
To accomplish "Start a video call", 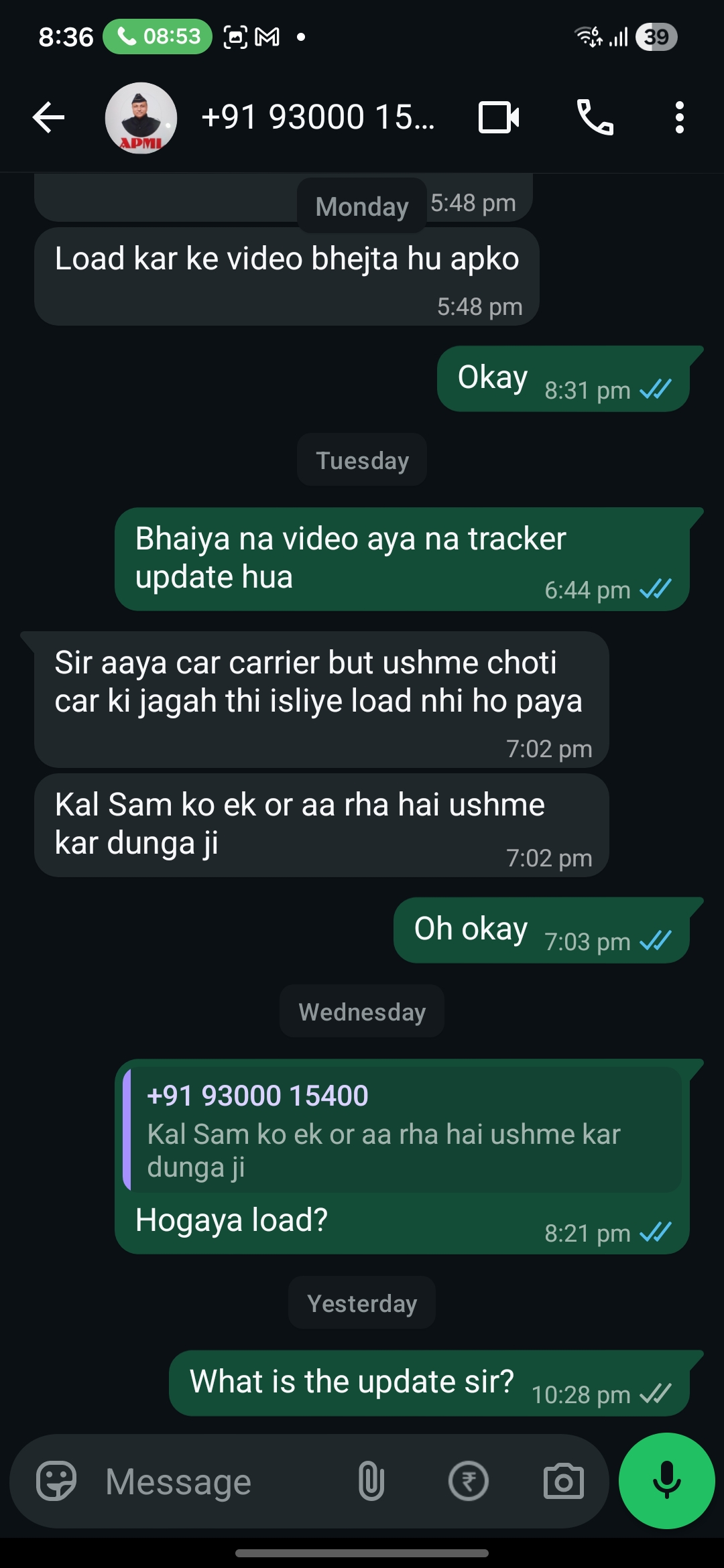I will [x=499, y=118].
